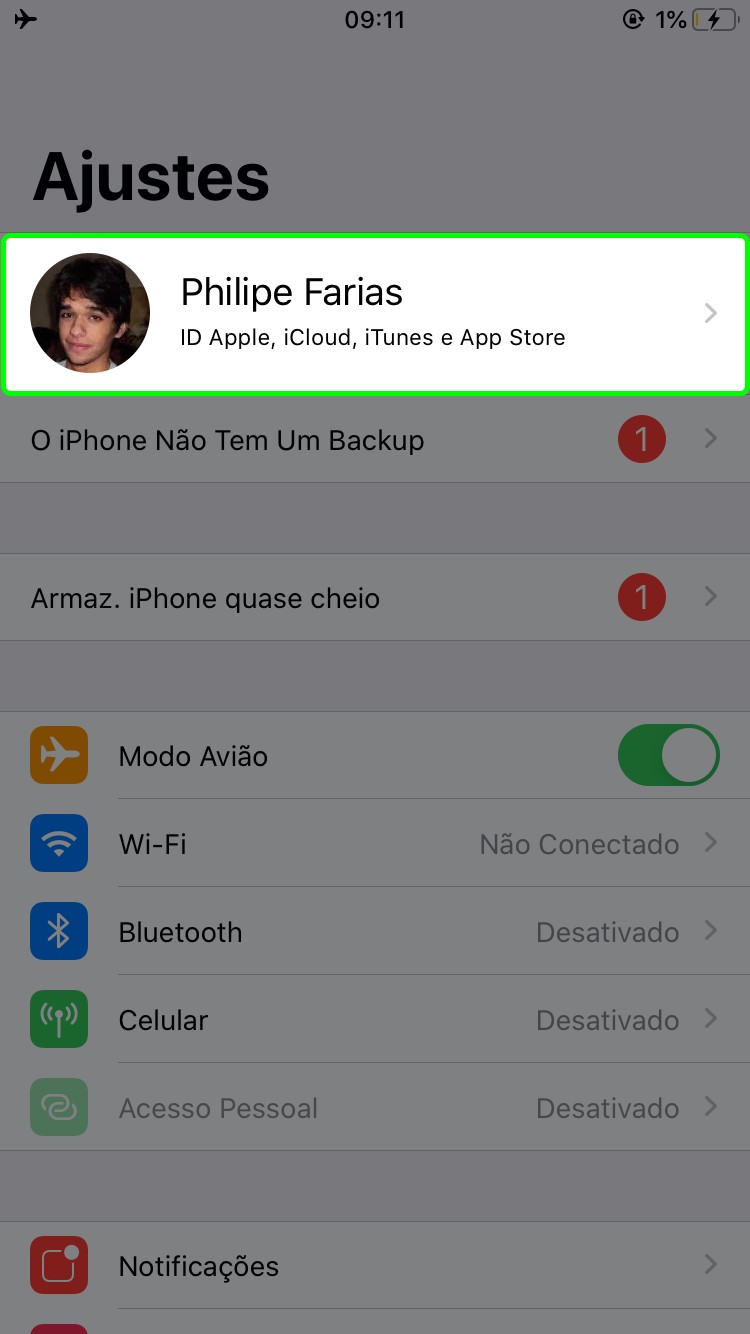Open Notificações settings
Viewport: 750px width, 1334px height.
tap(374, 1266)
